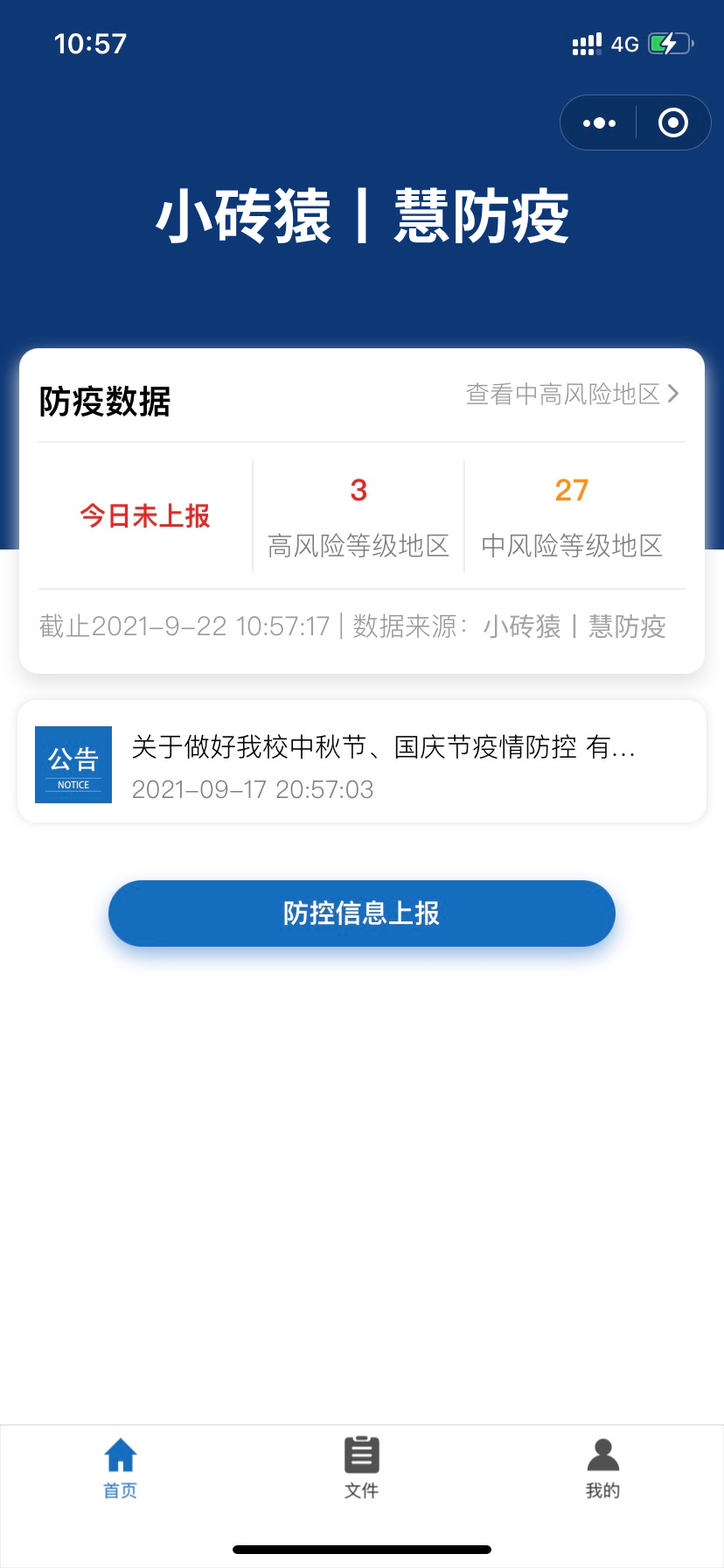Select the 首页 tab
The image size is (724, 1568).
click(121, 1468)
